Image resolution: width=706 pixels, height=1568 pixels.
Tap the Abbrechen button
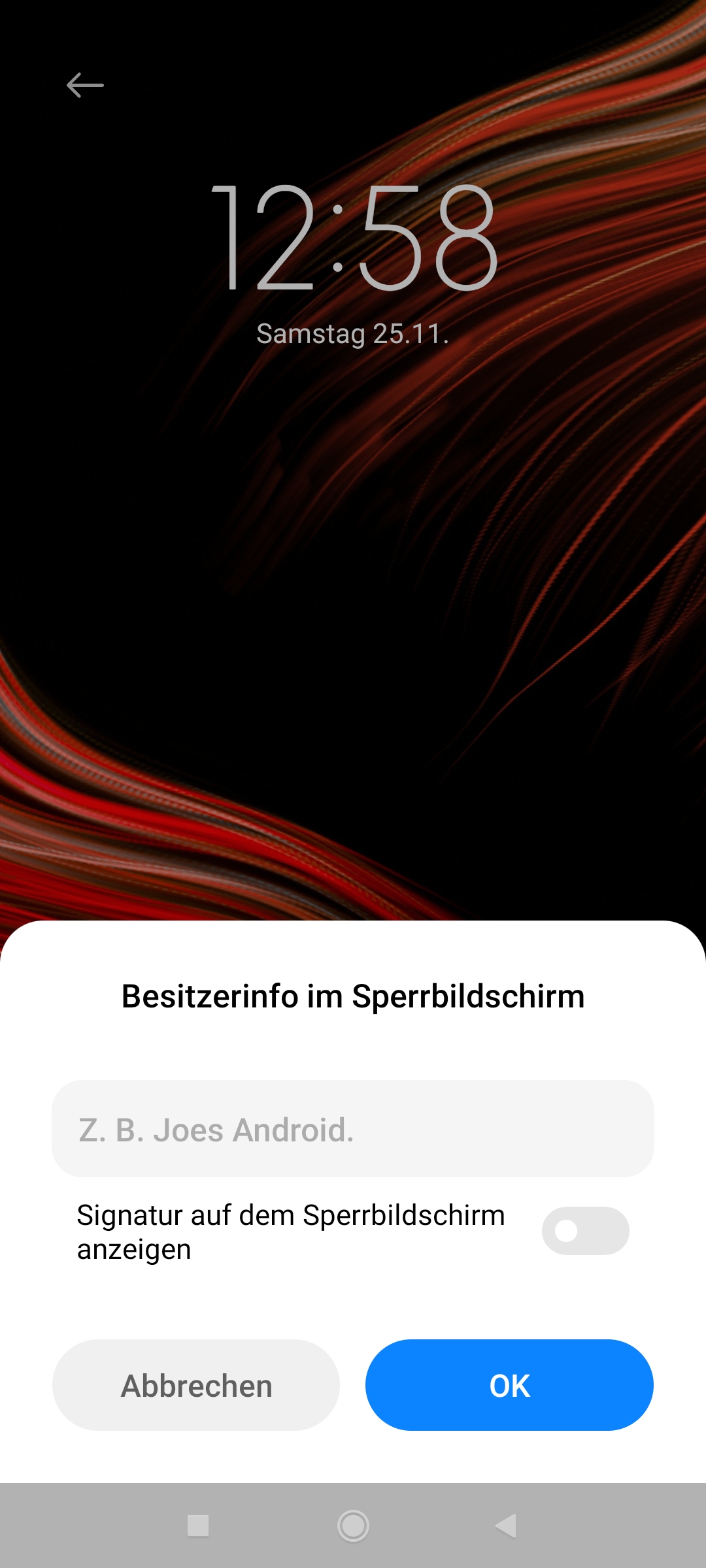click(x=196, y=1385)
